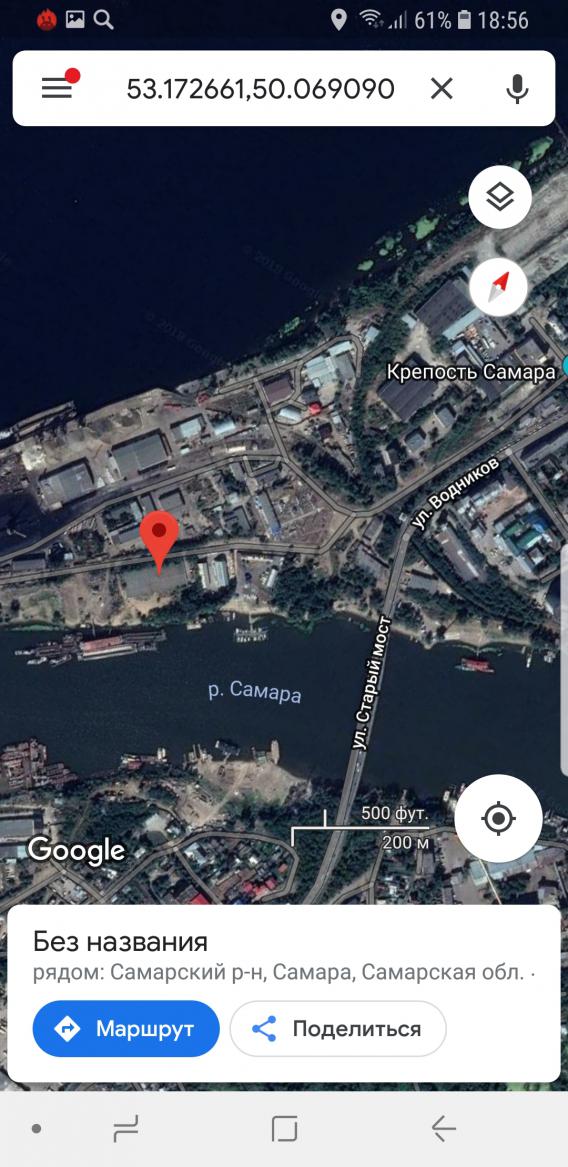Clear the search with the X
Viewport: 568px width, 1167px height.
click(441, 89)
